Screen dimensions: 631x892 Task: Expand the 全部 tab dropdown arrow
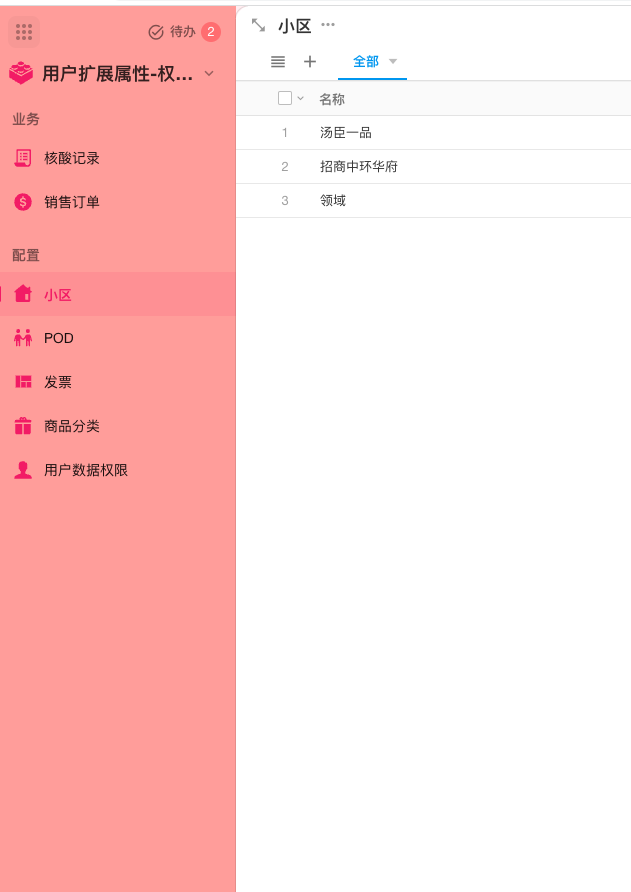point(393,62)
